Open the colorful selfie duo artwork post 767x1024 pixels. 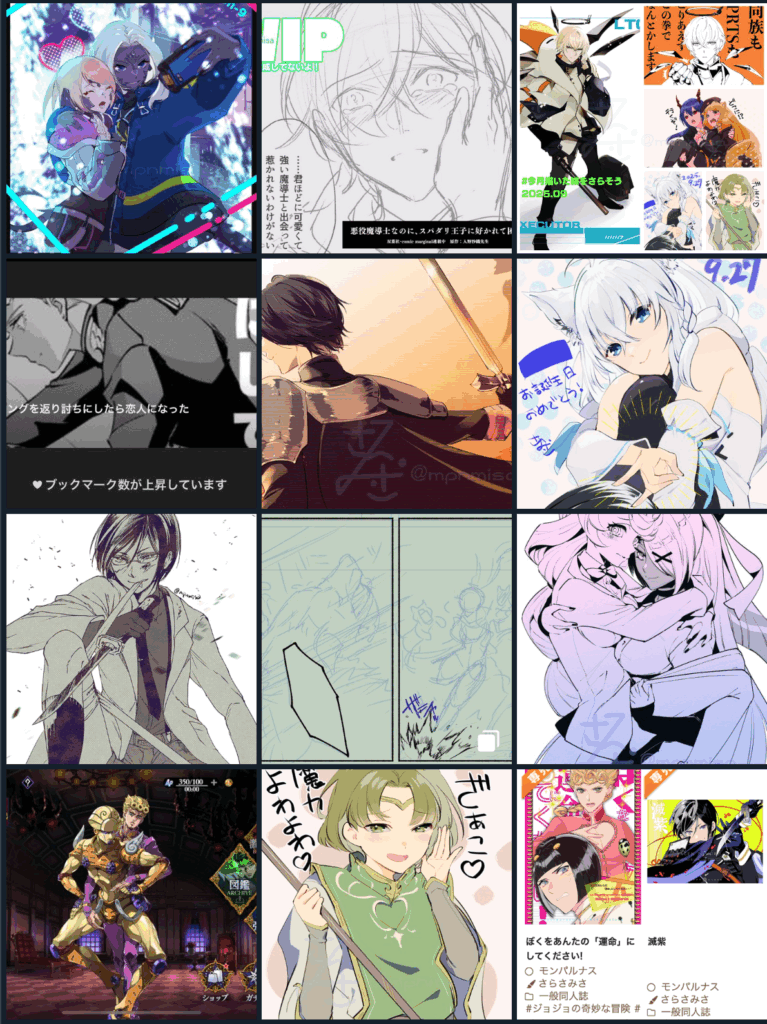click(130, 128)
